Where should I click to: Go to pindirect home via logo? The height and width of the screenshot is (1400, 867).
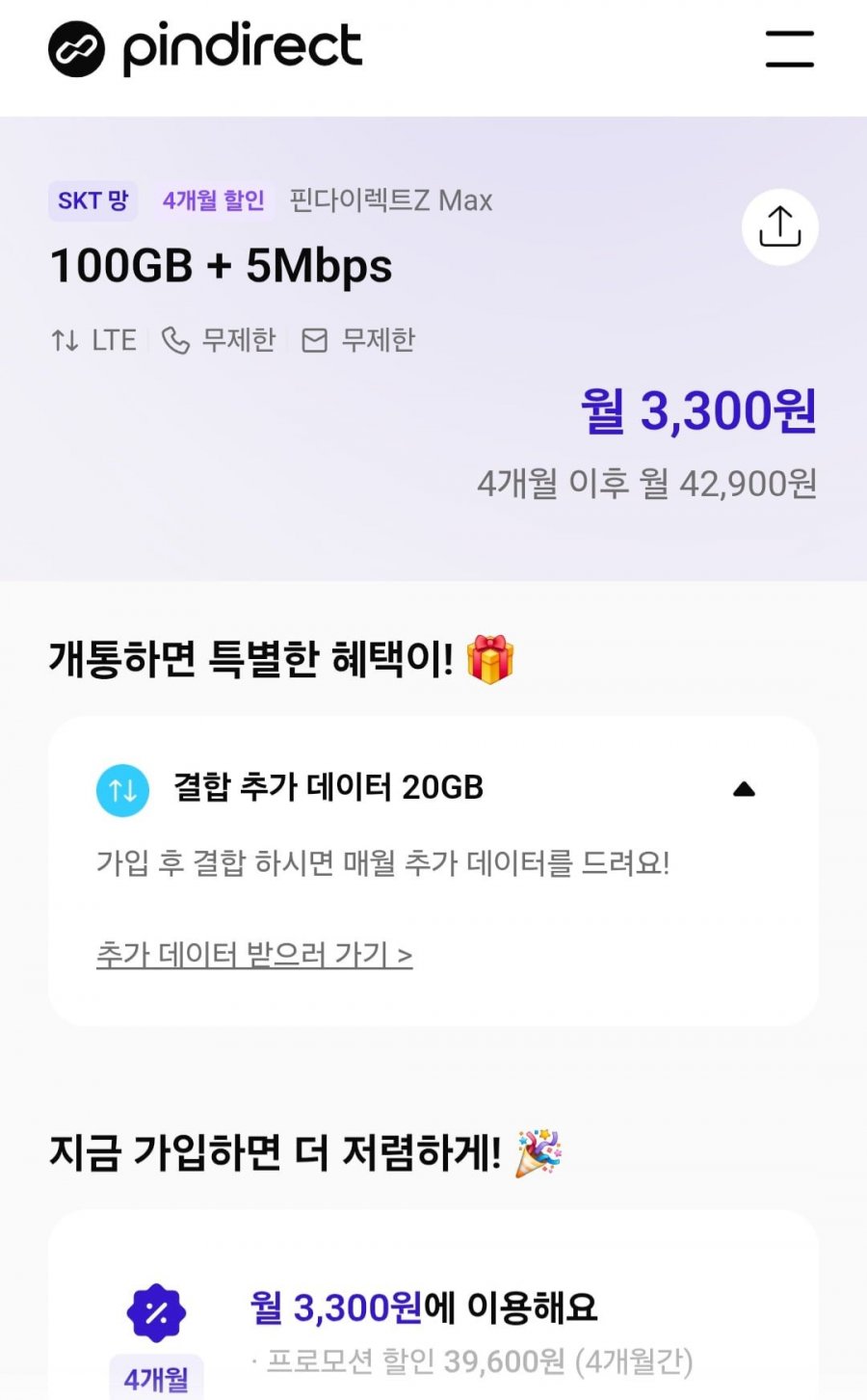pyautogui.click(x=205, y=49)
